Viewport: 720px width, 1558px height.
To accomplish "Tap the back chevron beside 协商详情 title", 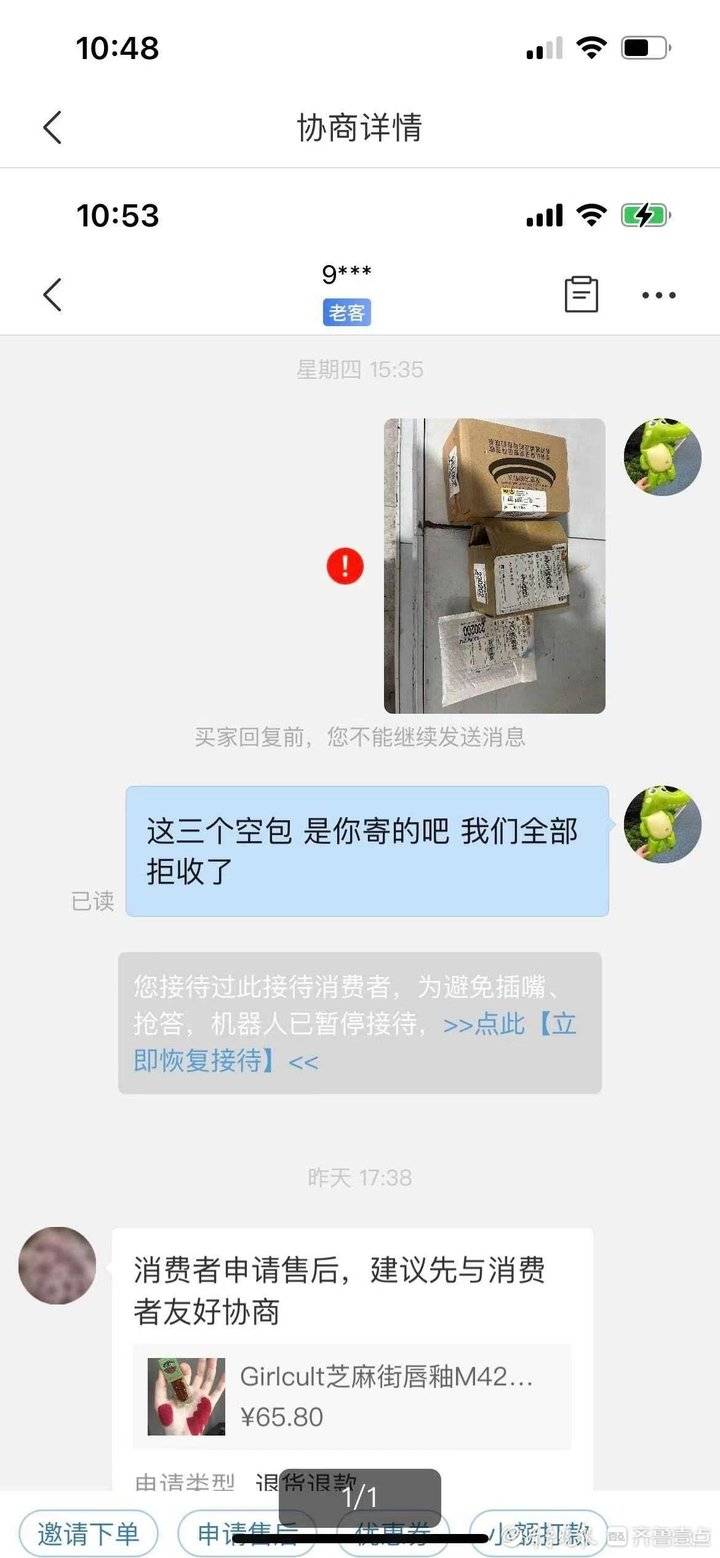I will click(x=52, y=128).
